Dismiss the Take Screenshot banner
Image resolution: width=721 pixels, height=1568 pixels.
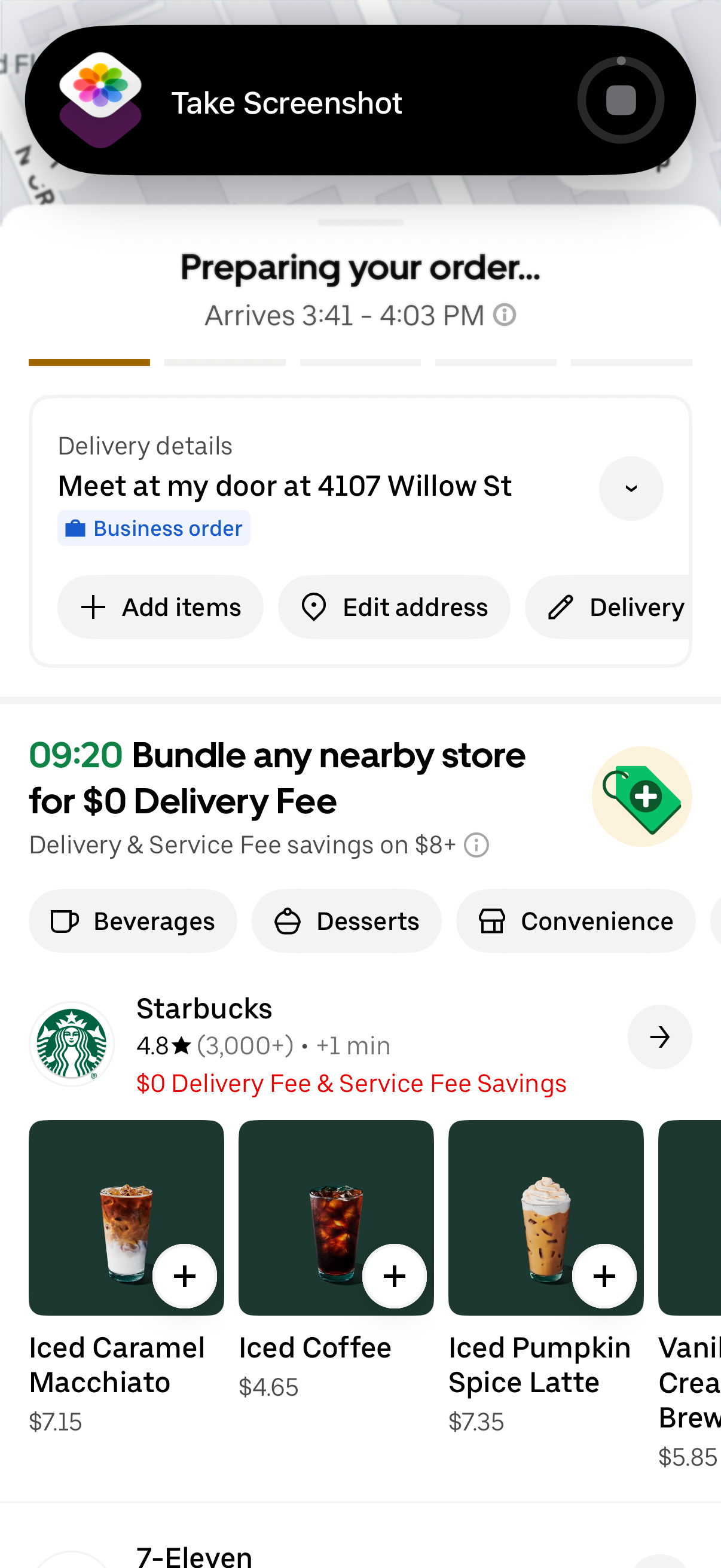point(360,101)
